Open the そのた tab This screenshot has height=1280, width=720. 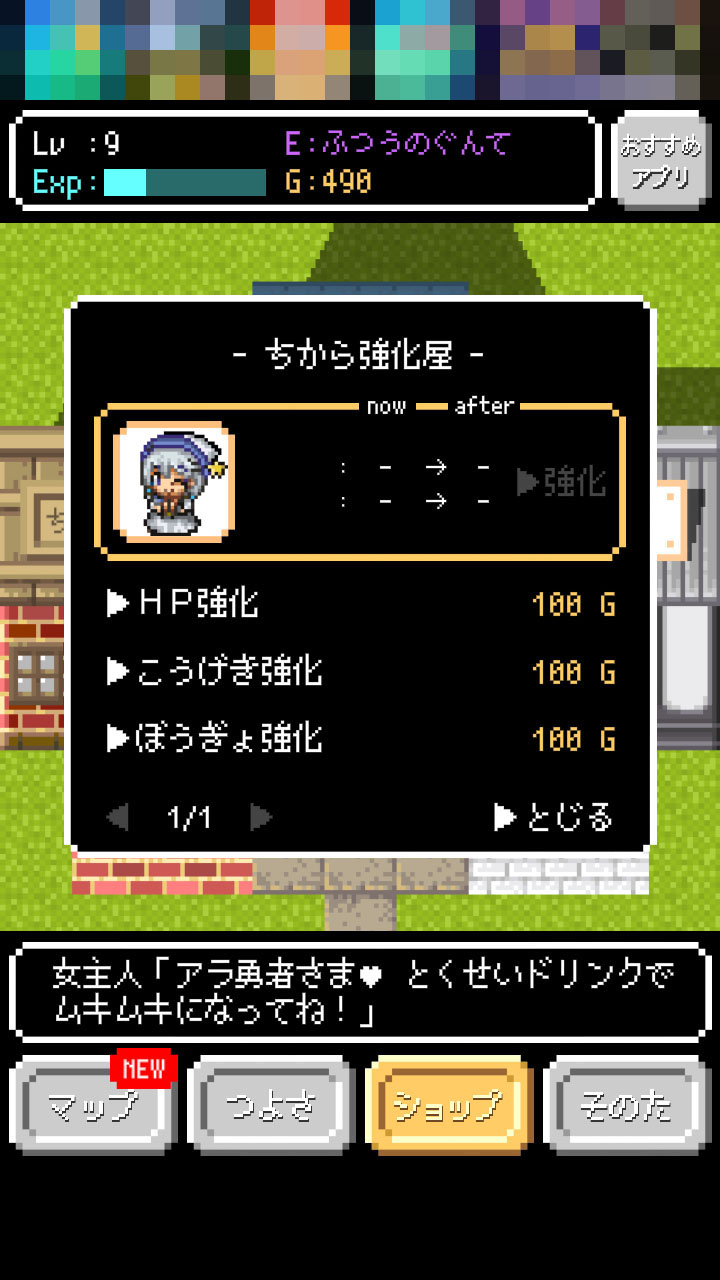(x=627, y=1106)
